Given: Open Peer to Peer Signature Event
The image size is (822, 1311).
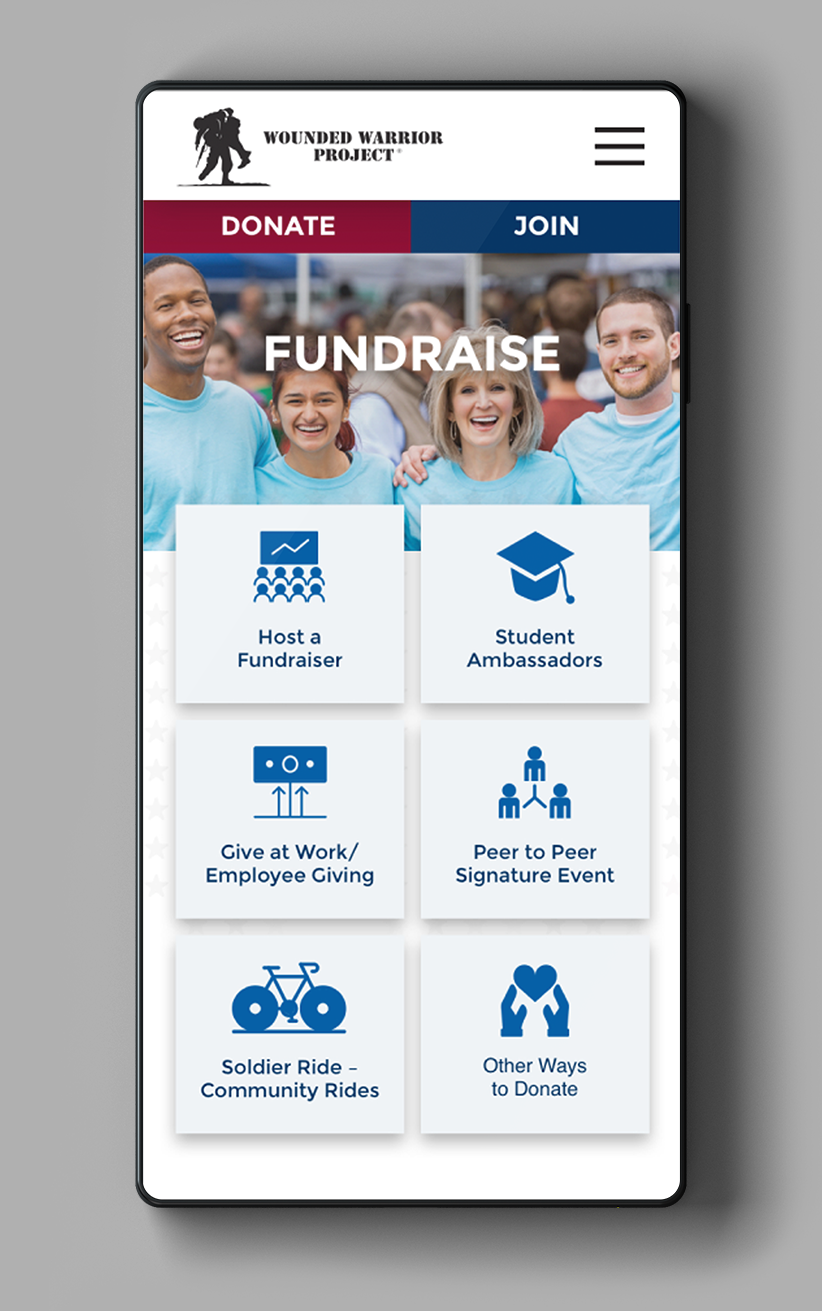Looking at the screenshot, I should pos(535,819).
